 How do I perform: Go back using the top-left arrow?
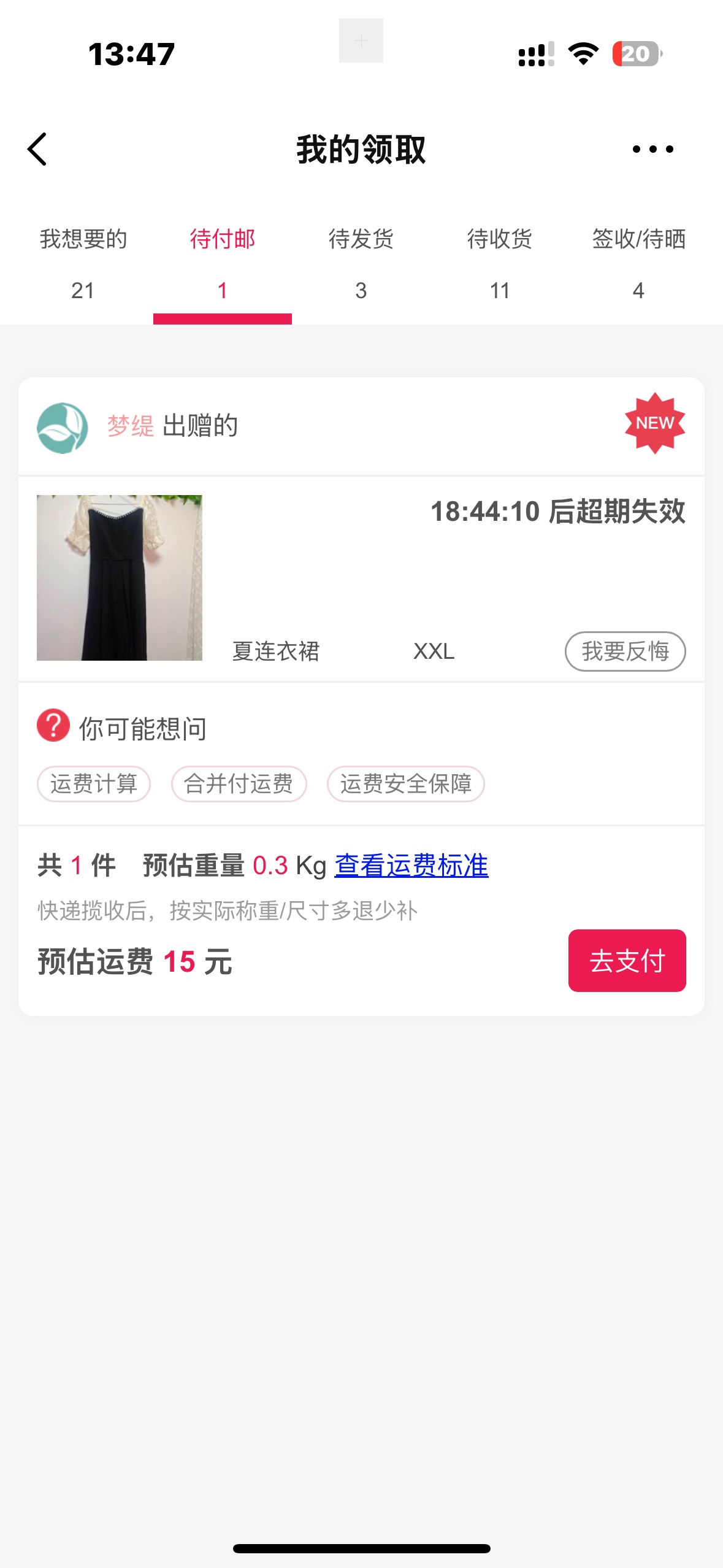coord(38,149)
